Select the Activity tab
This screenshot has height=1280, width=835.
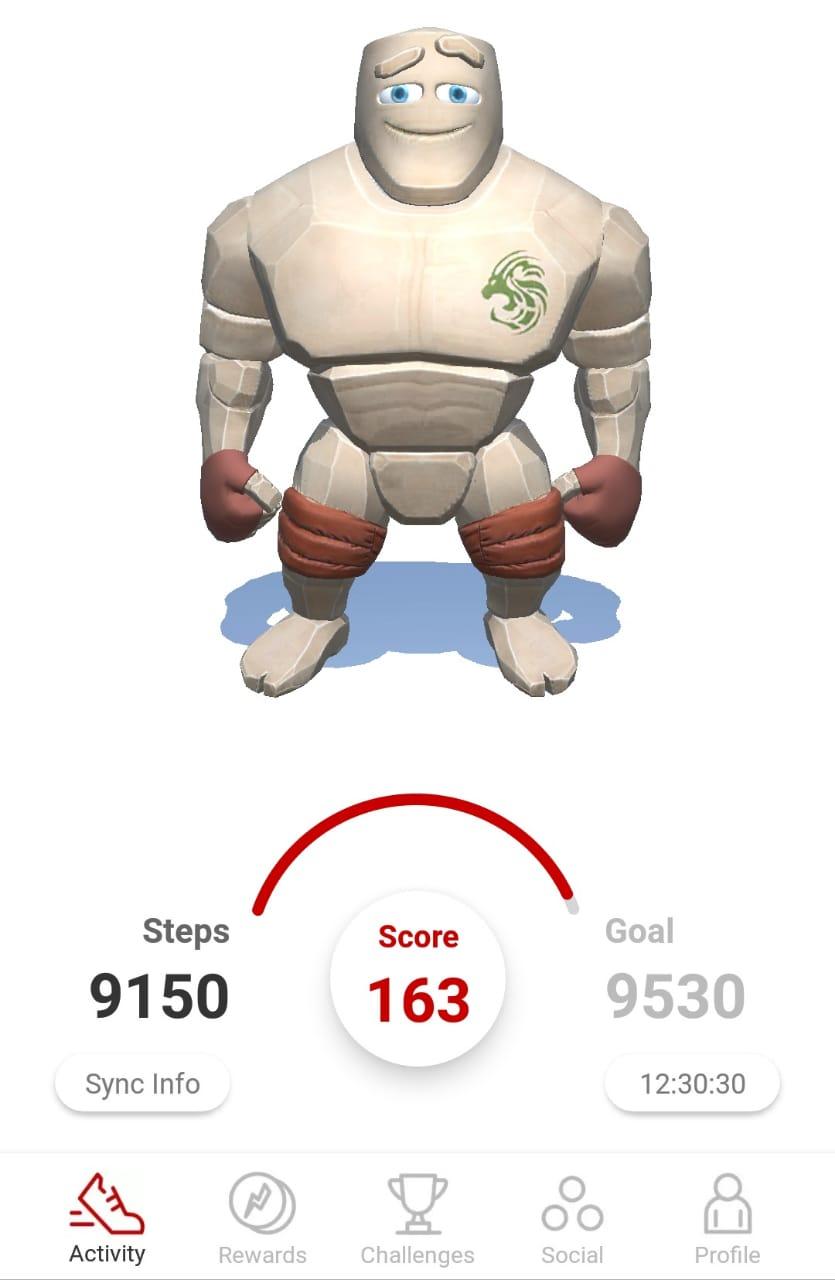click(x=107, y=1219)
